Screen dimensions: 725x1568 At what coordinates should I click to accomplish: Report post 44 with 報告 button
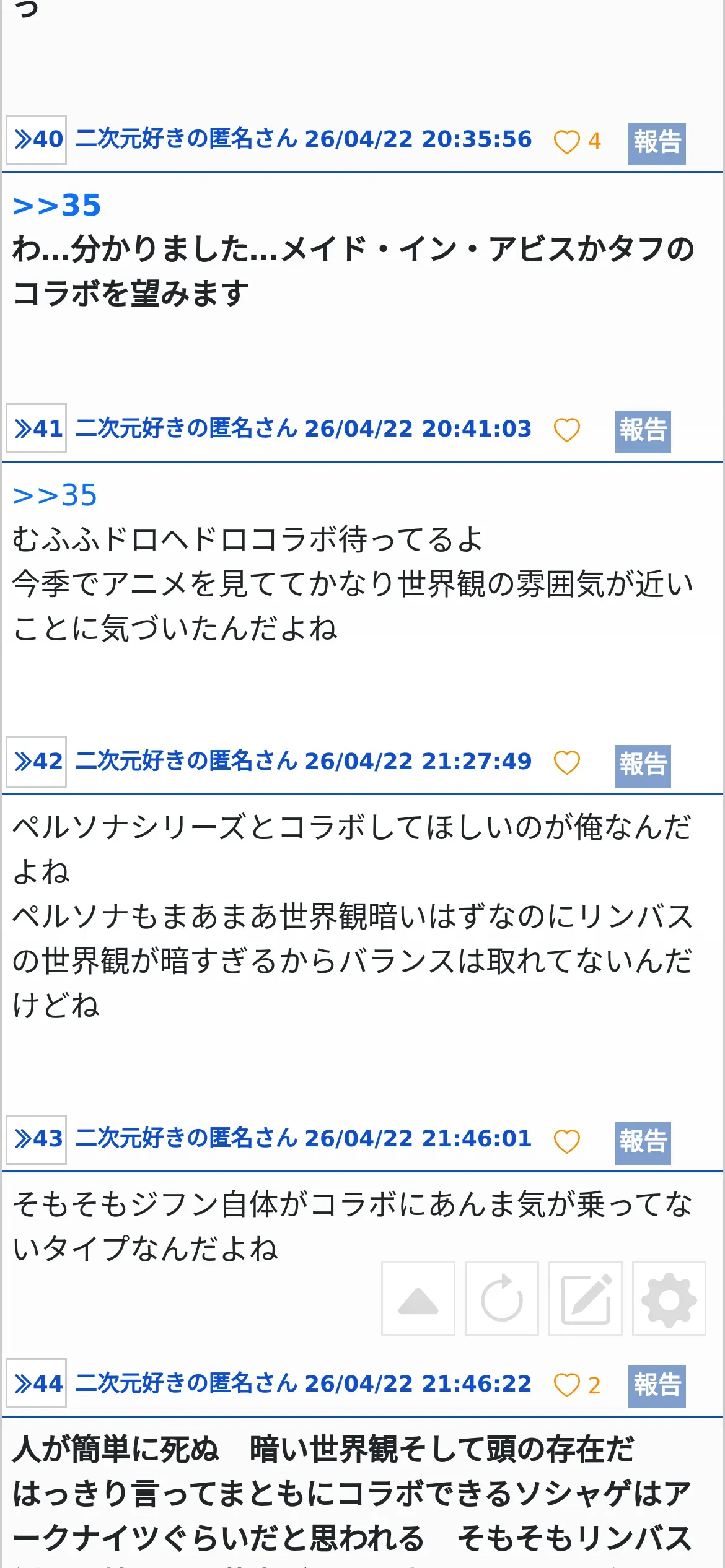click(x=657, y=1387)
